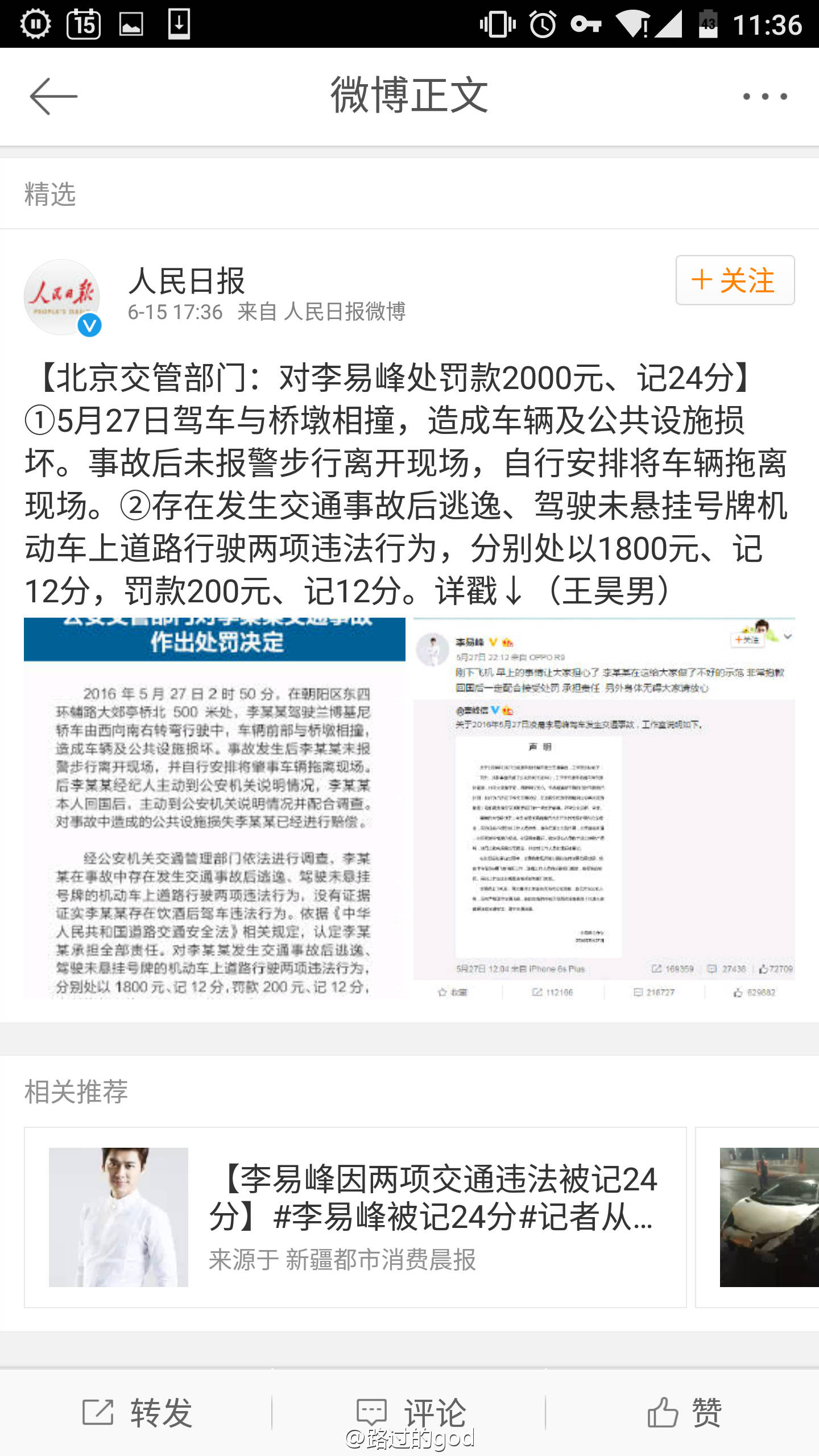Comment on this post via 评论
Screen dimensions: 819x1456
[409, 1413]
